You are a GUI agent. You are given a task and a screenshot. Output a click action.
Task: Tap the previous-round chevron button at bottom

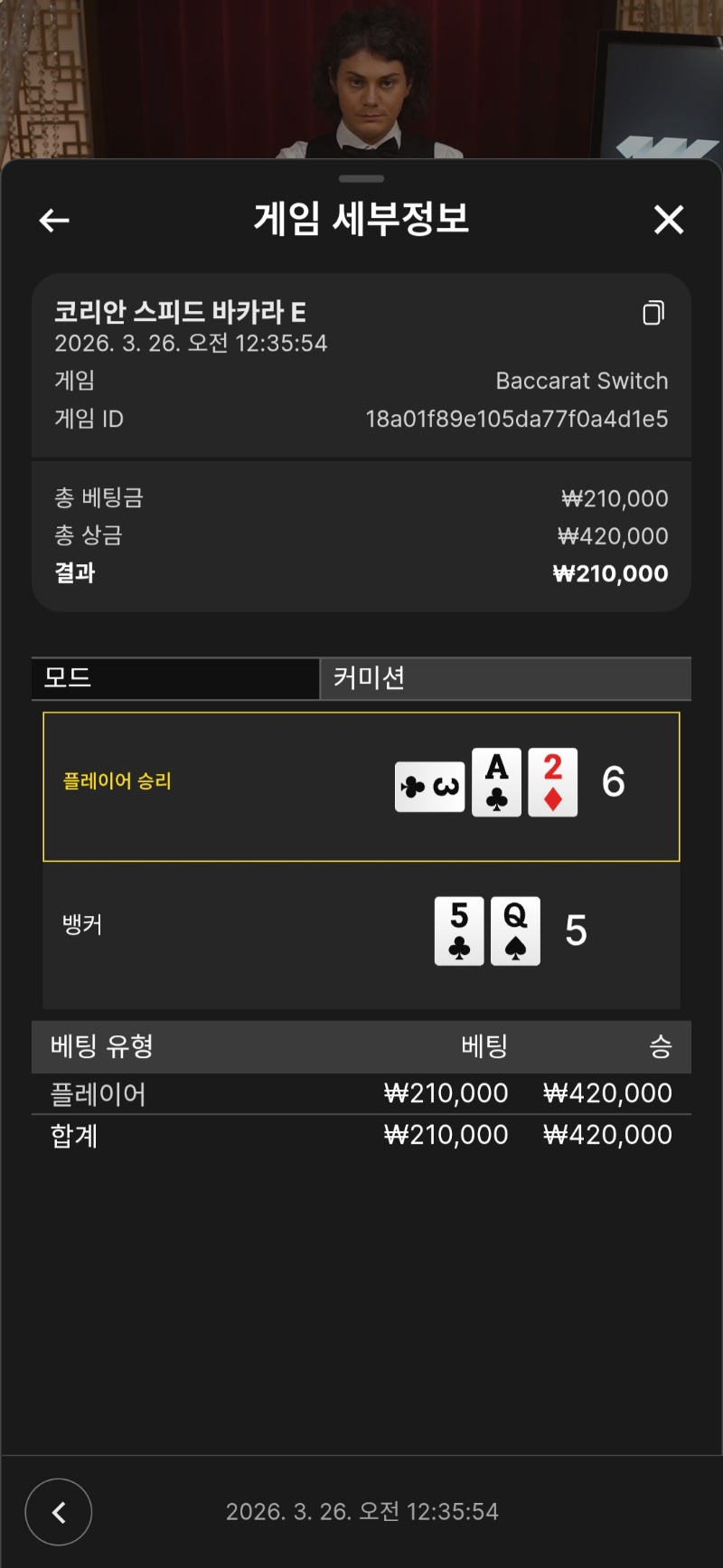point(59,1511)
